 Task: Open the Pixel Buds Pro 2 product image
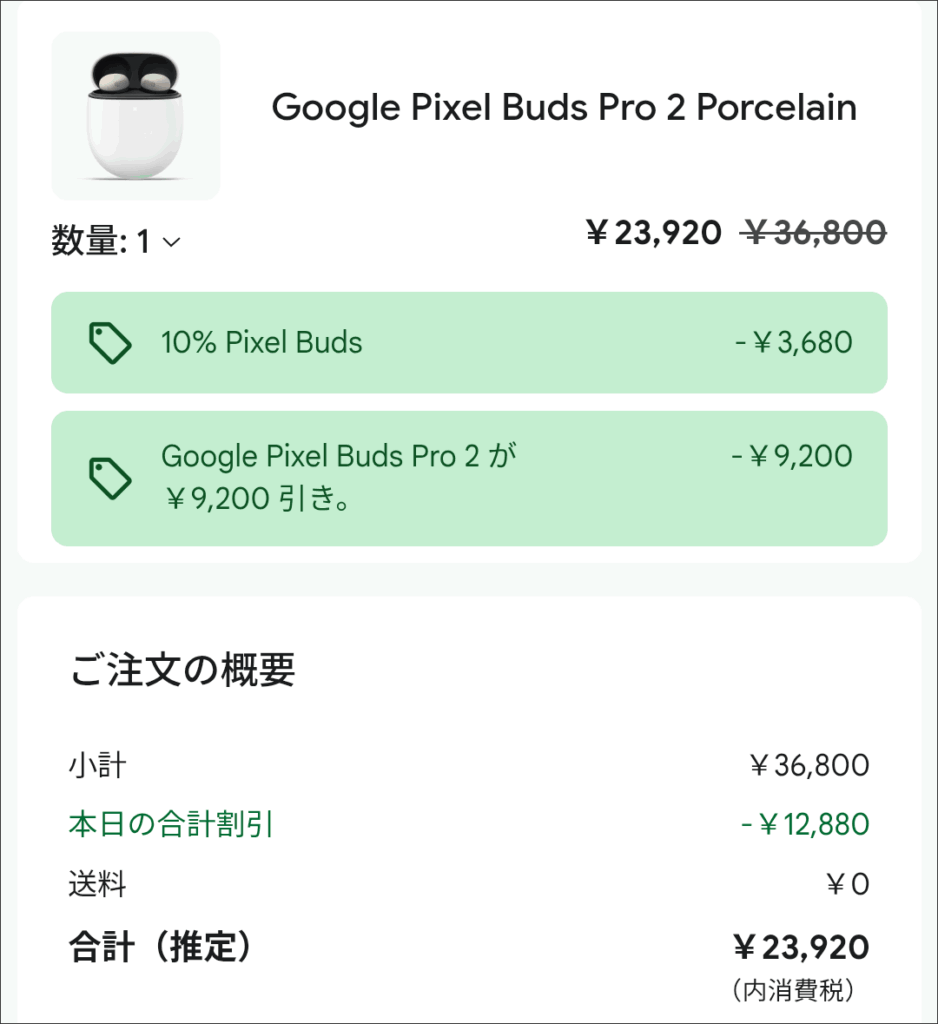click(x=136, y=116)
